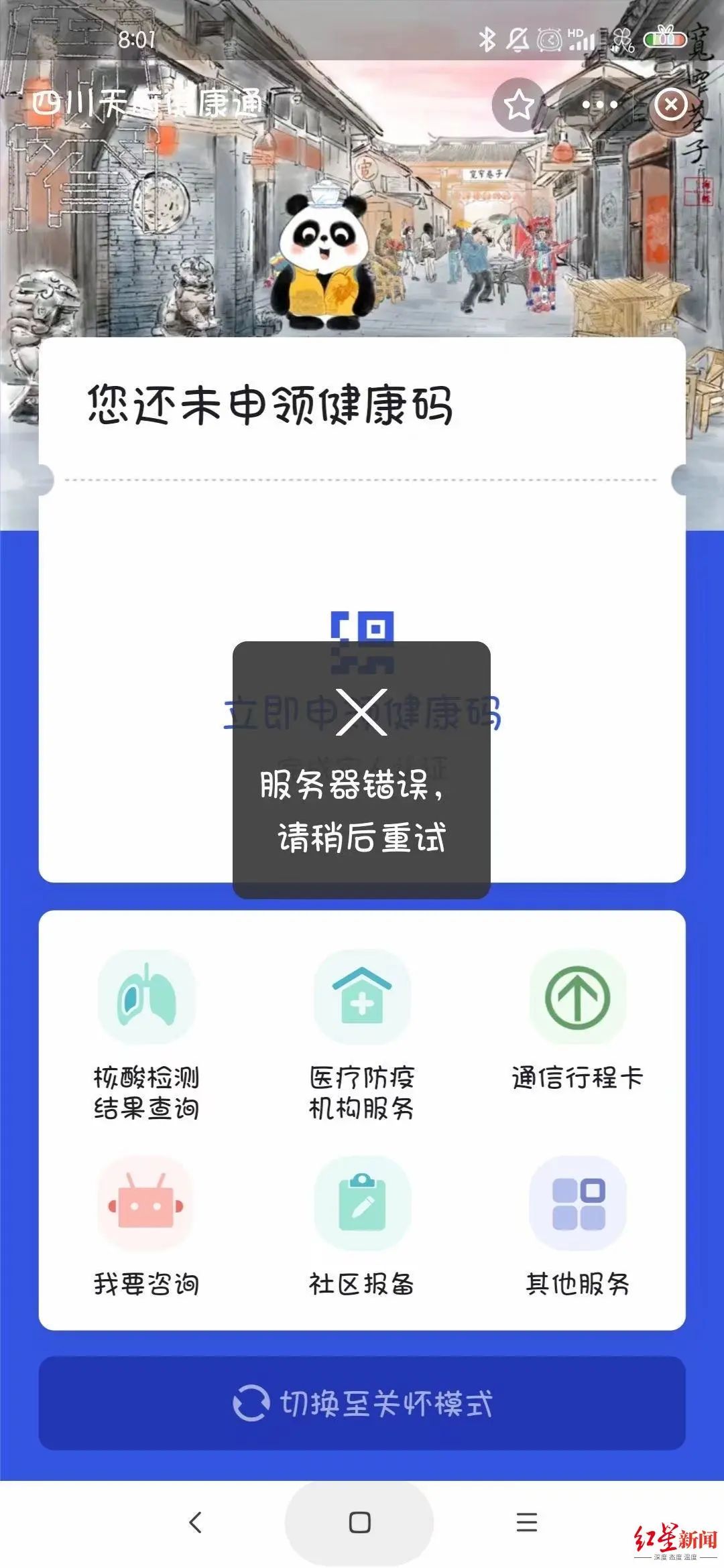Open 通信行程卡

click(577, 1019)
